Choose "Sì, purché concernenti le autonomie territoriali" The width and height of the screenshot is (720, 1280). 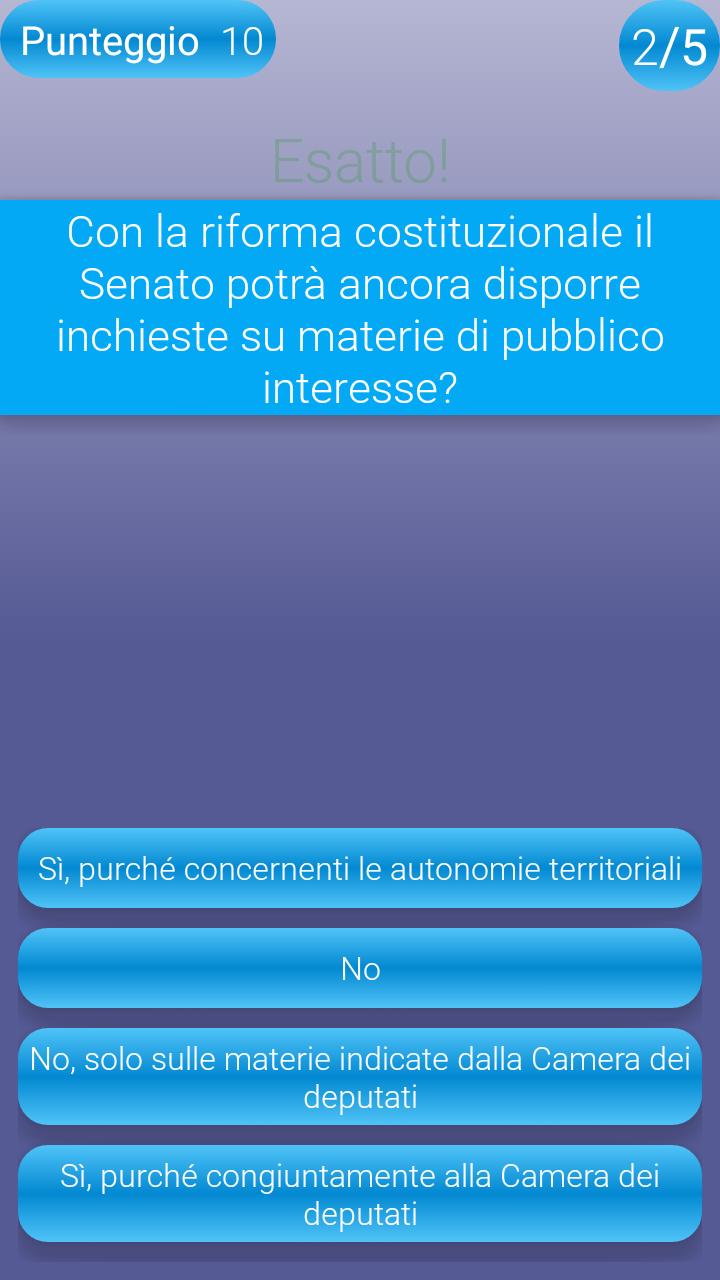pyautogui.click(x=360, y=867)
